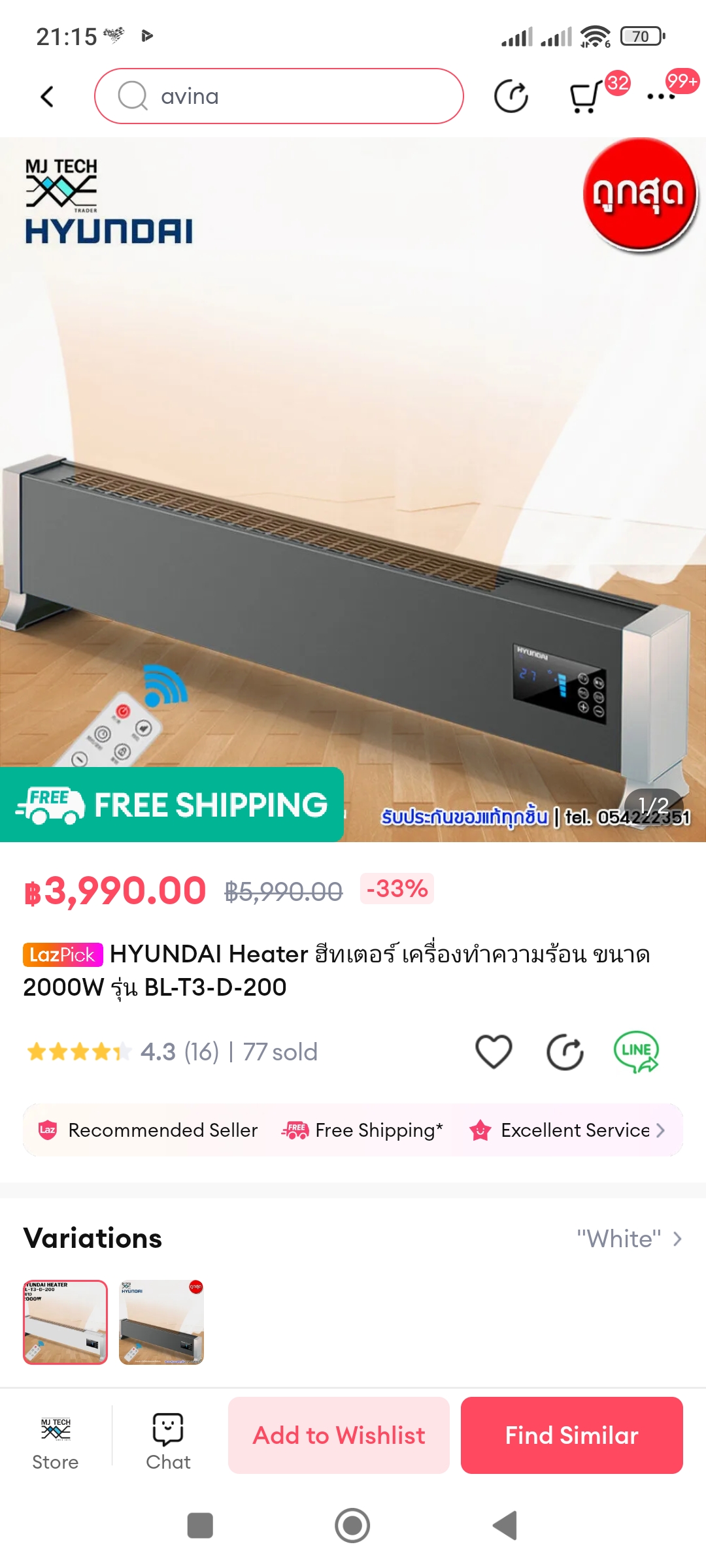Image resolution: width=706 pixels, height=1568 pixels.
Task: Share this product via LINE
Action: (x=636, y=1052)
